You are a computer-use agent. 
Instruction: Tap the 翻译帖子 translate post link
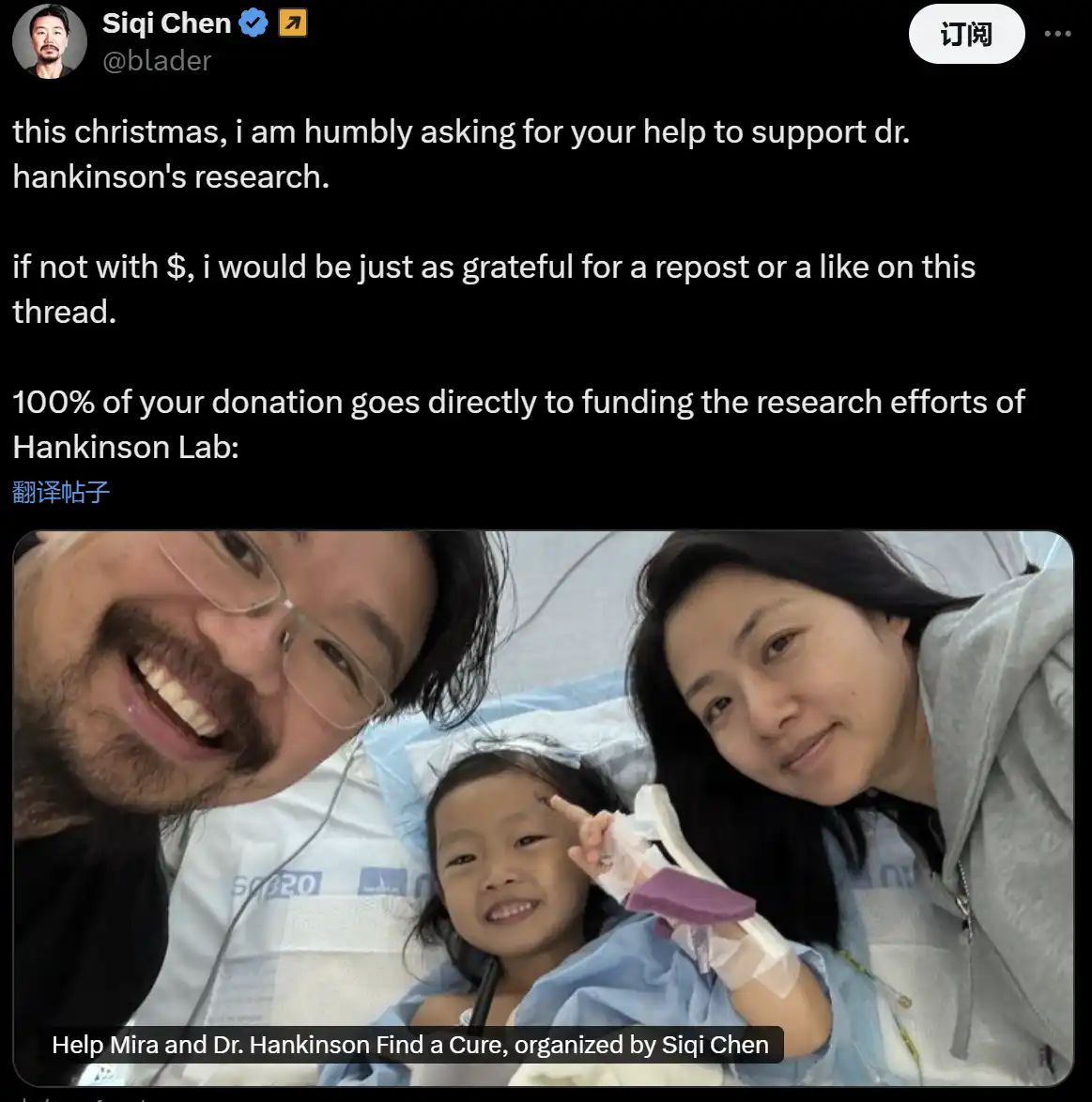click(62, 492)
